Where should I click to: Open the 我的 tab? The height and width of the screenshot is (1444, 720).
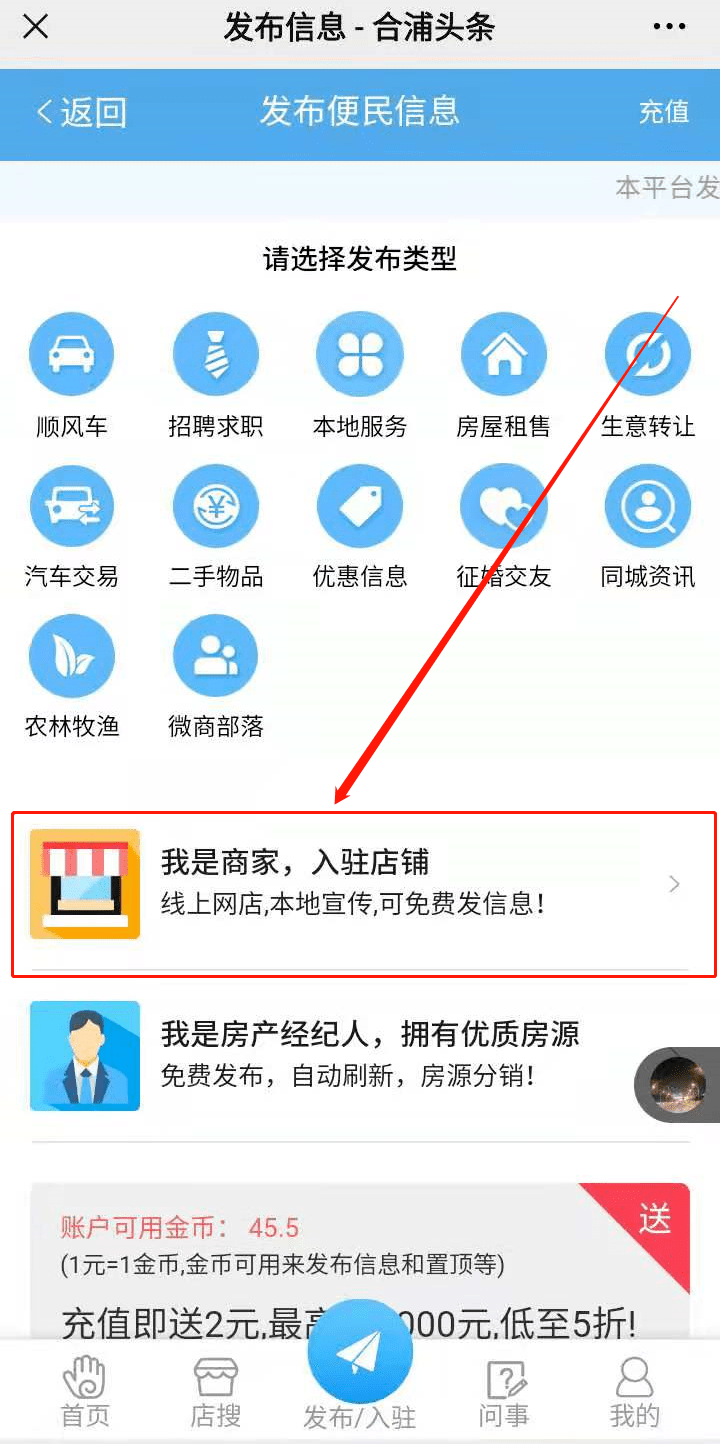[x=634, y=1392]
